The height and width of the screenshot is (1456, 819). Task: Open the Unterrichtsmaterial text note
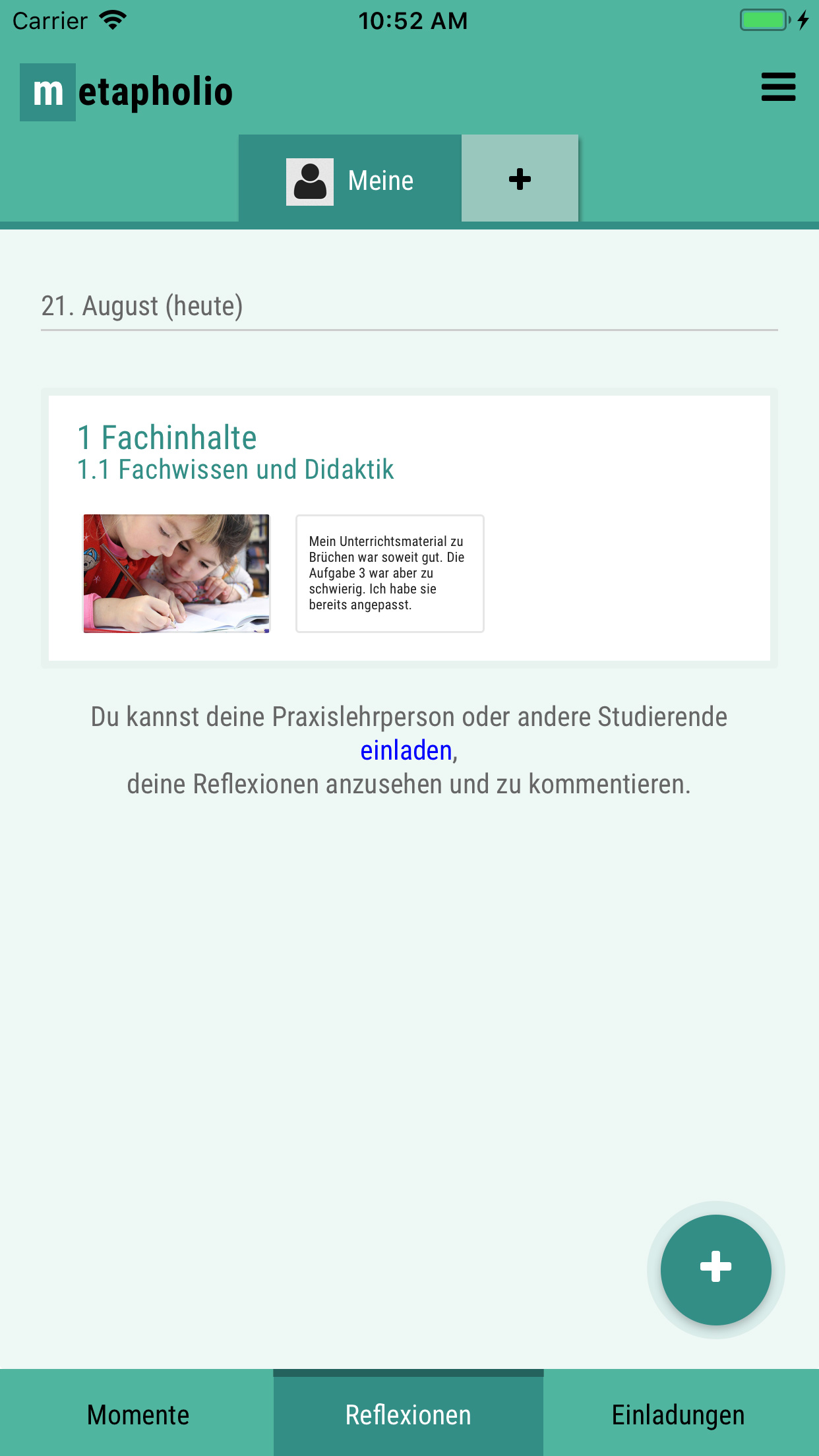(390, 574)
